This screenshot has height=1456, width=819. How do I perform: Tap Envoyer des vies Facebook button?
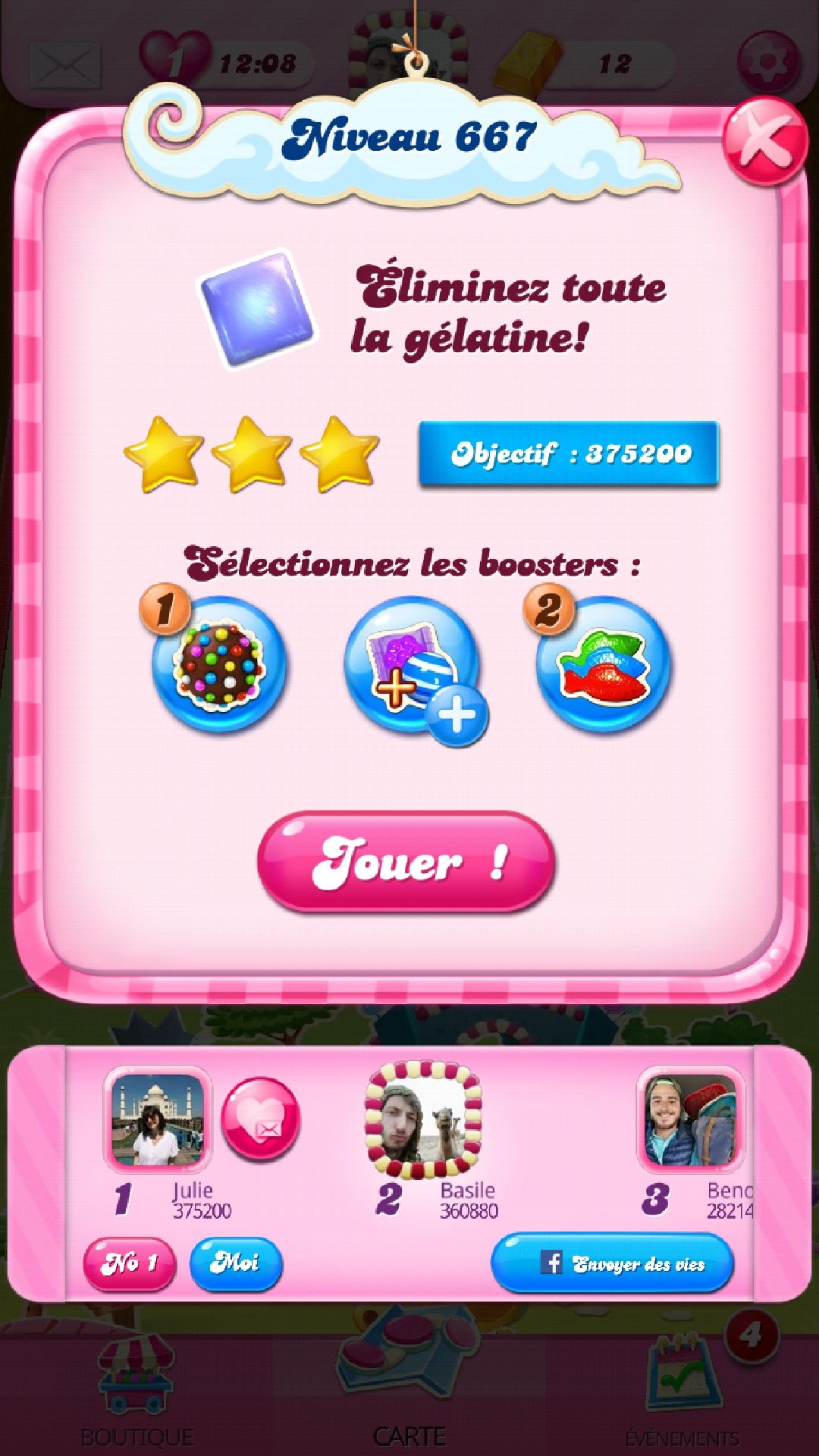click(613, 1263)
